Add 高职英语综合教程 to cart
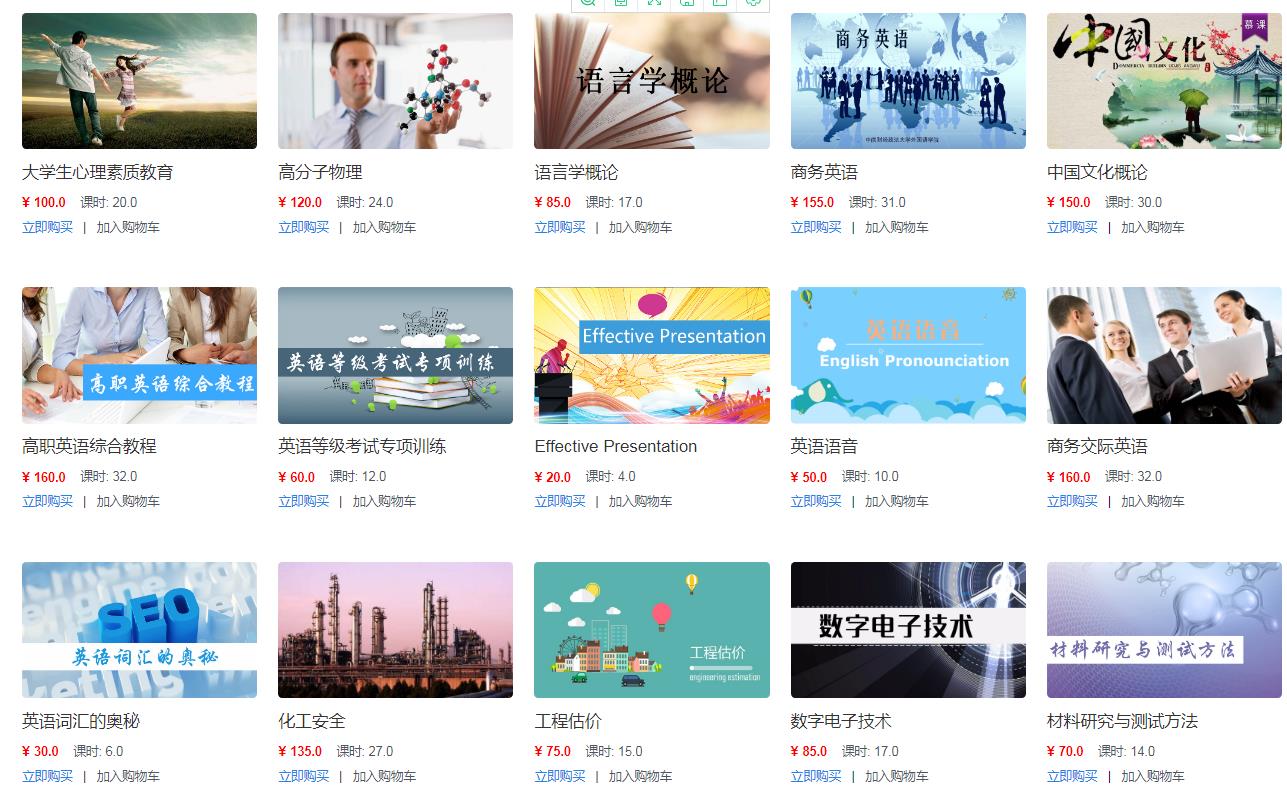The width and height of the screenshot is (1287, 794). [x=128, y=501]
